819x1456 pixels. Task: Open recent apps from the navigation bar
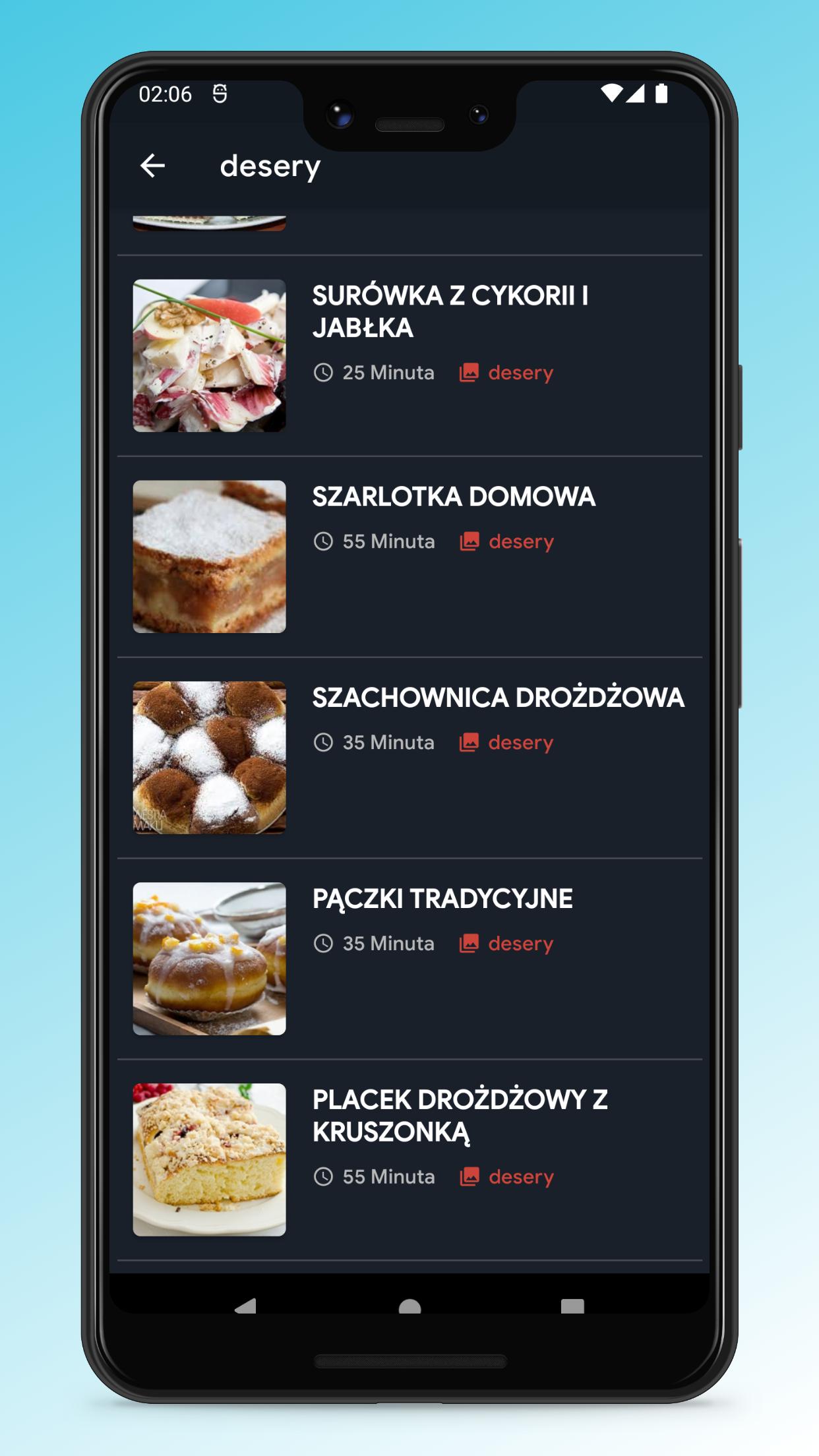572,1306
